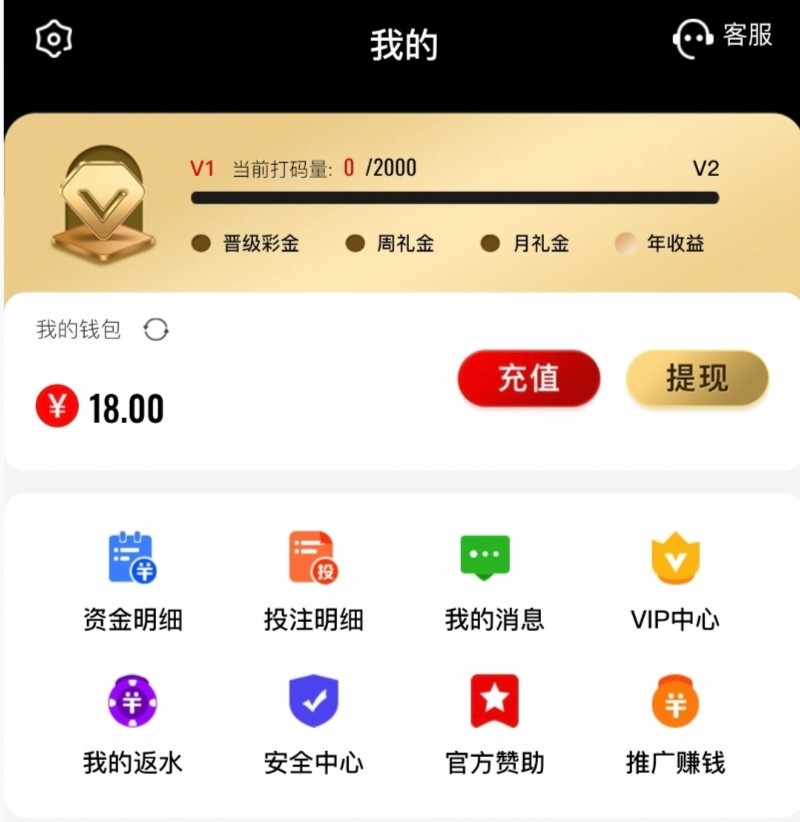Tap the 年收益 item
Viewport: 800px width, 822px height.
[x=660, y=243]
